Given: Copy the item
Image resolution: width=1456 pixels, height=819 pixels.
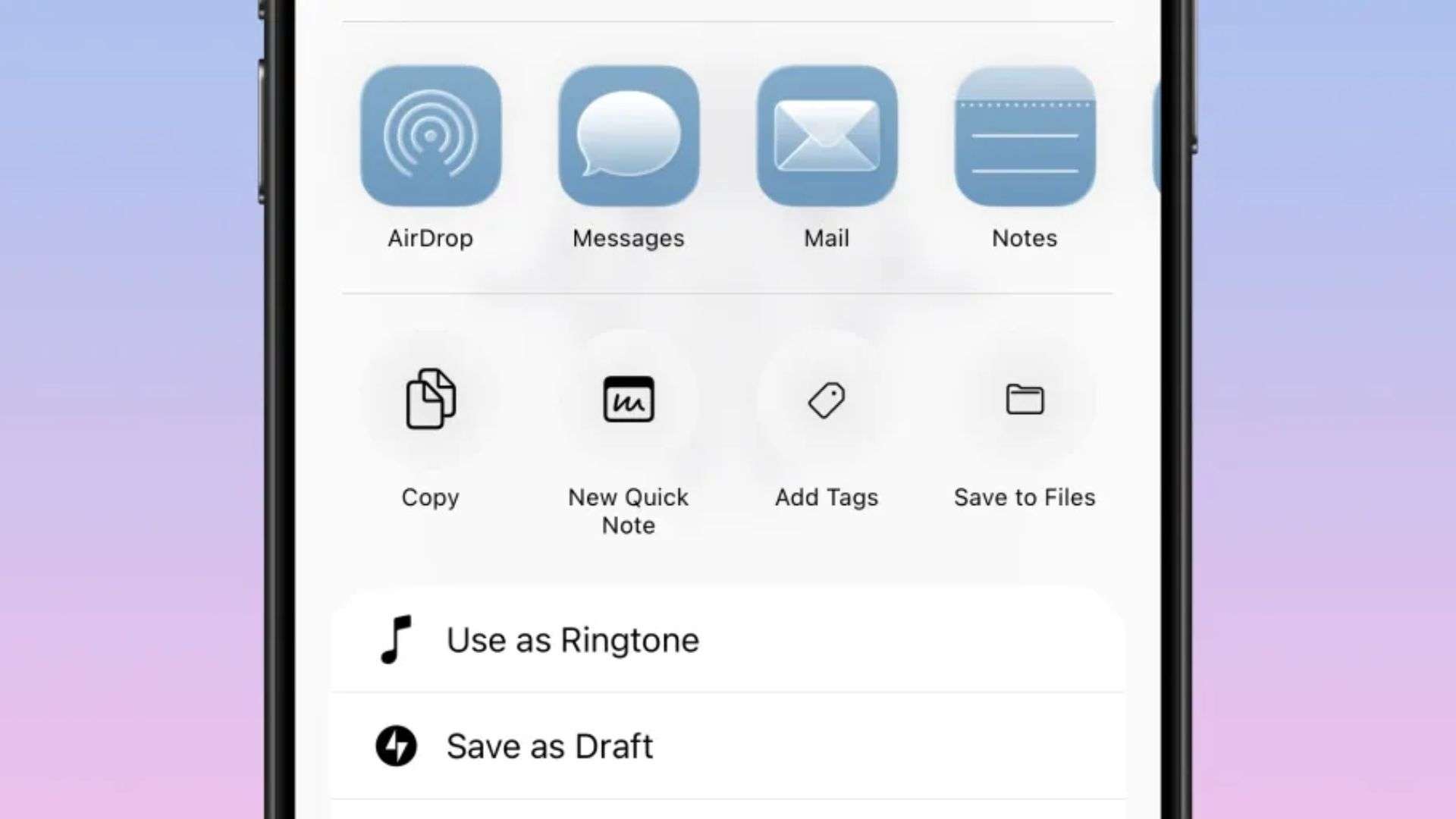Looking at the screenshot, I should tap(430, 400).
